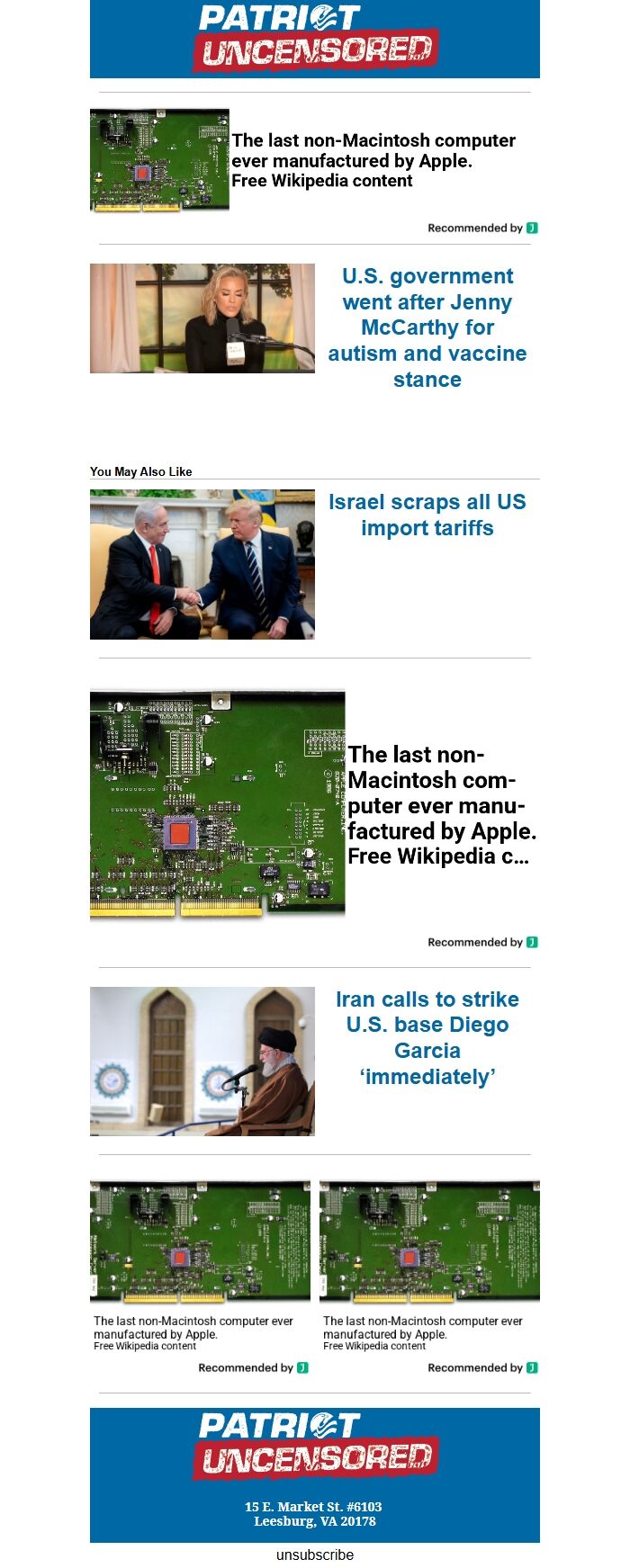This screenshot has width=630, height=1568.
Task: Tap the handshake photo for the Israel tariffs story
Action: 202,564
